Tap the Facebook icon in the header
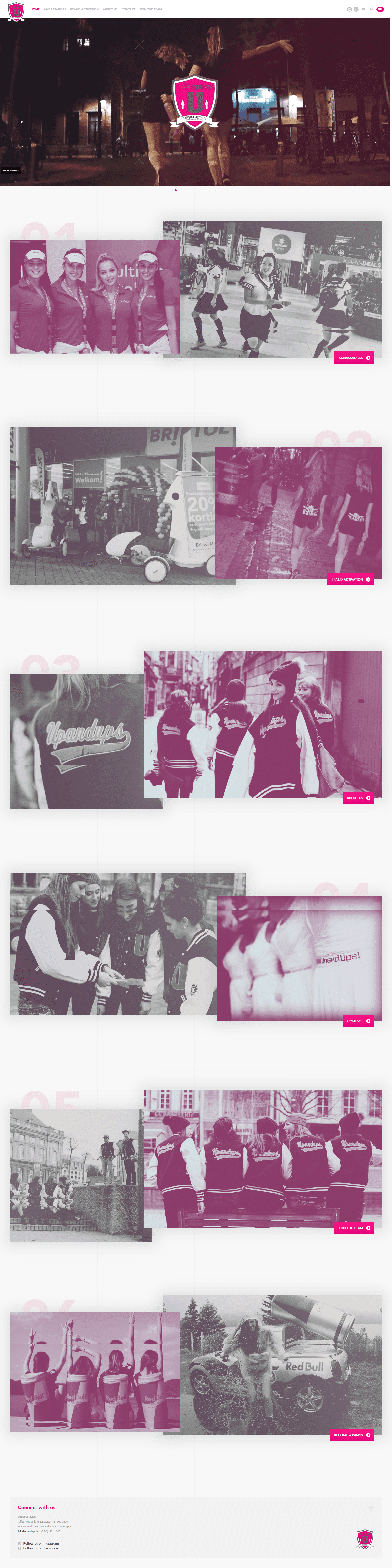The width and height of the screenshot is (392, 1568). [356, 9]
